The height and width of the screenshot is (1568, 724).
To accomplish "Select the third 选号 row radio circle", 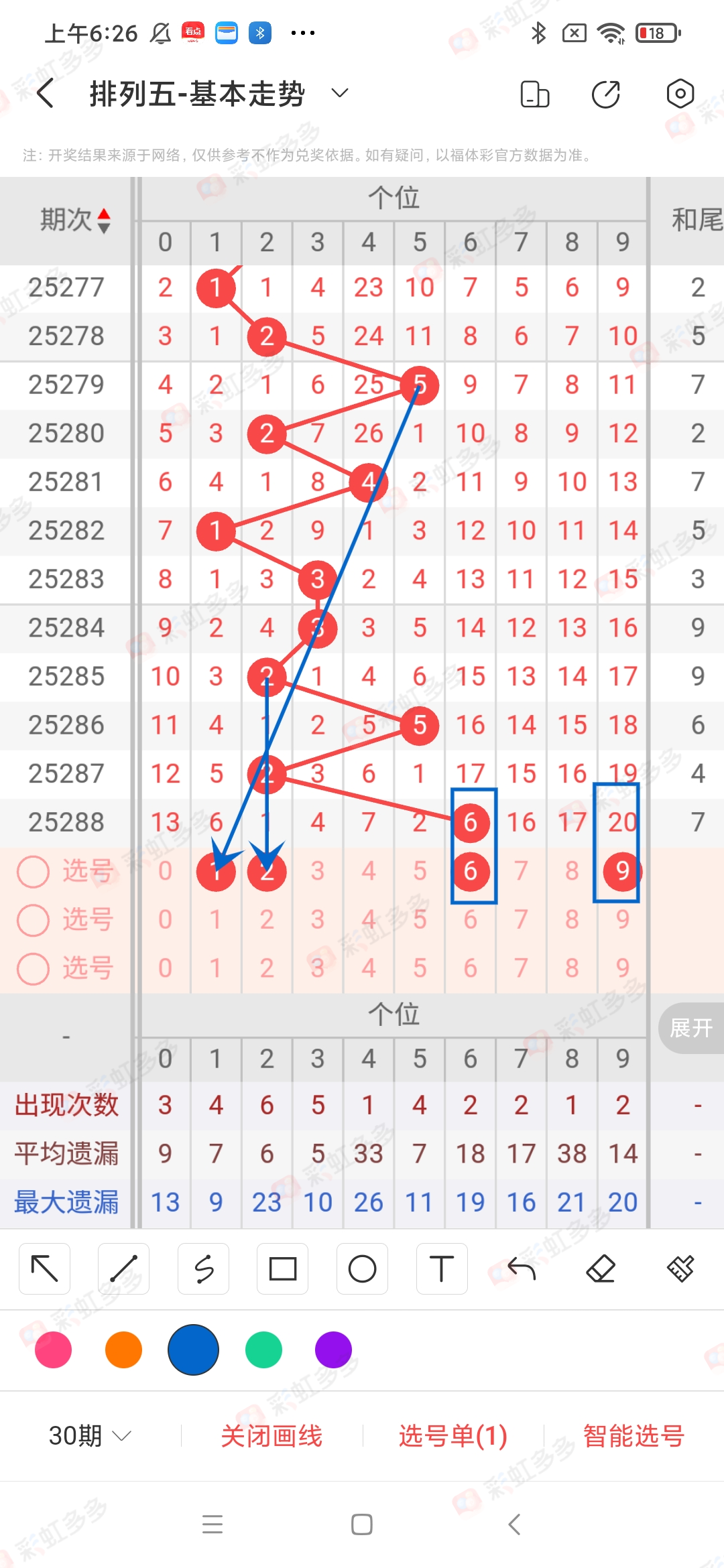I will [33, 968].
